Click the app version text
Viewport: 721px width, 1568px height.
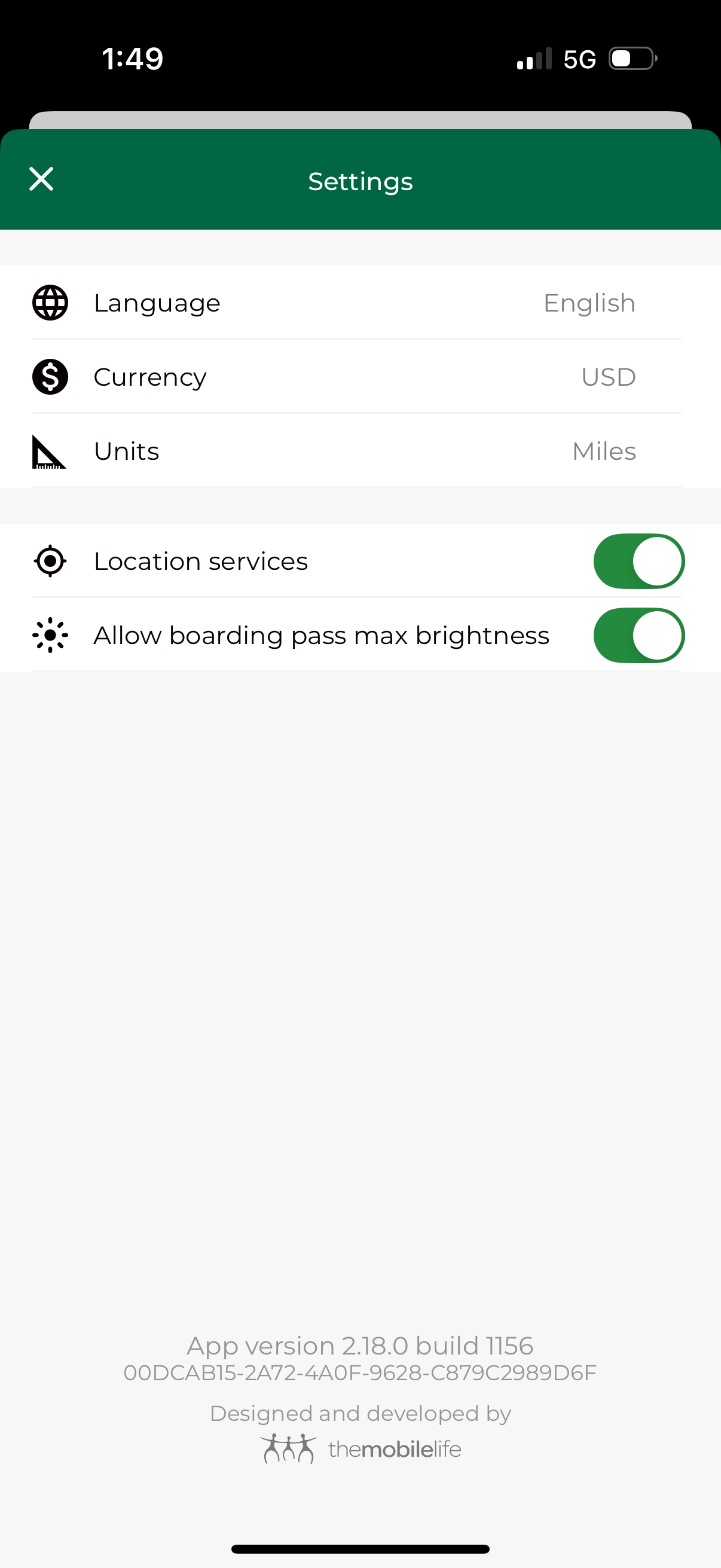[x=359, y=1345]
